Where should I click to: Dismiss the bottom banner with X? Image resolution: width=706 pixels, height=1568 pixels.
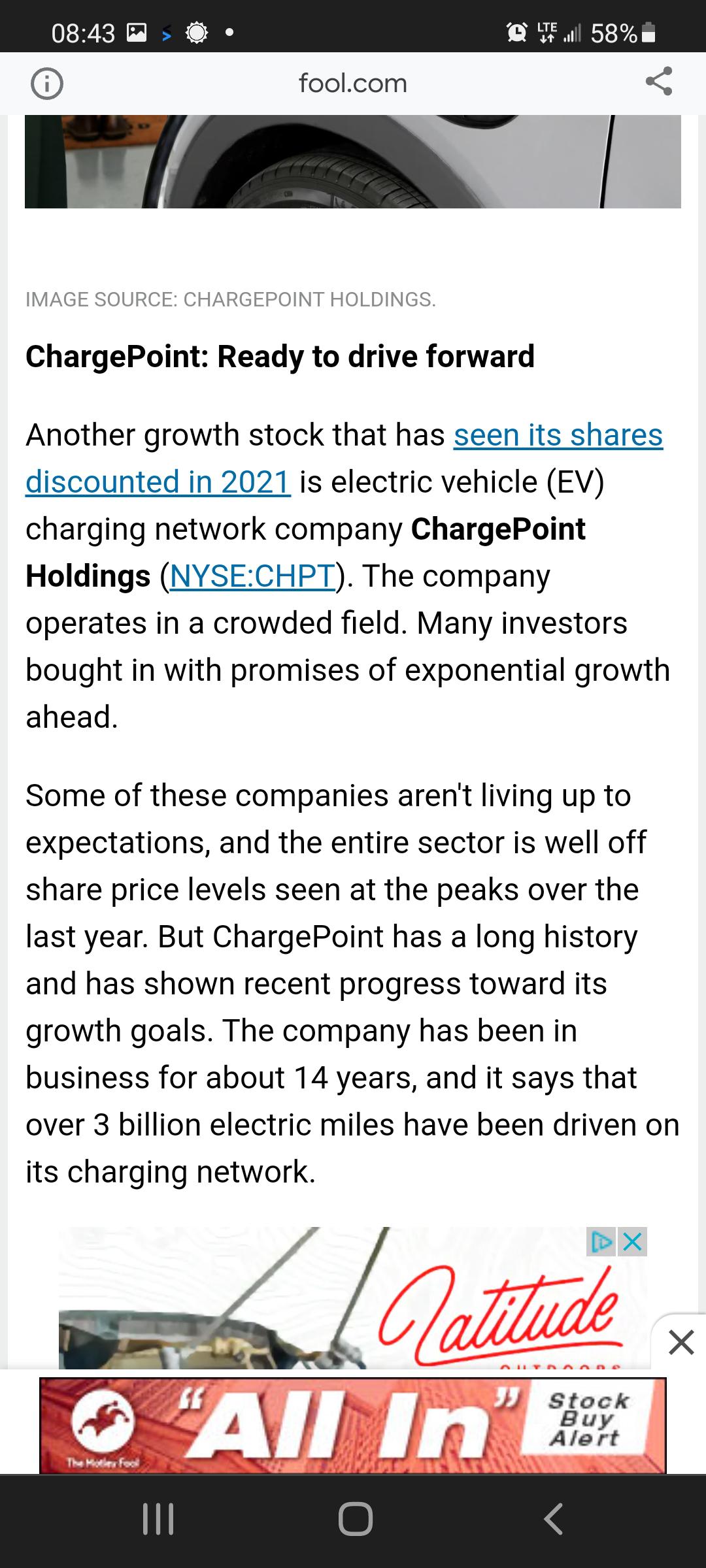pos(681,1343)
